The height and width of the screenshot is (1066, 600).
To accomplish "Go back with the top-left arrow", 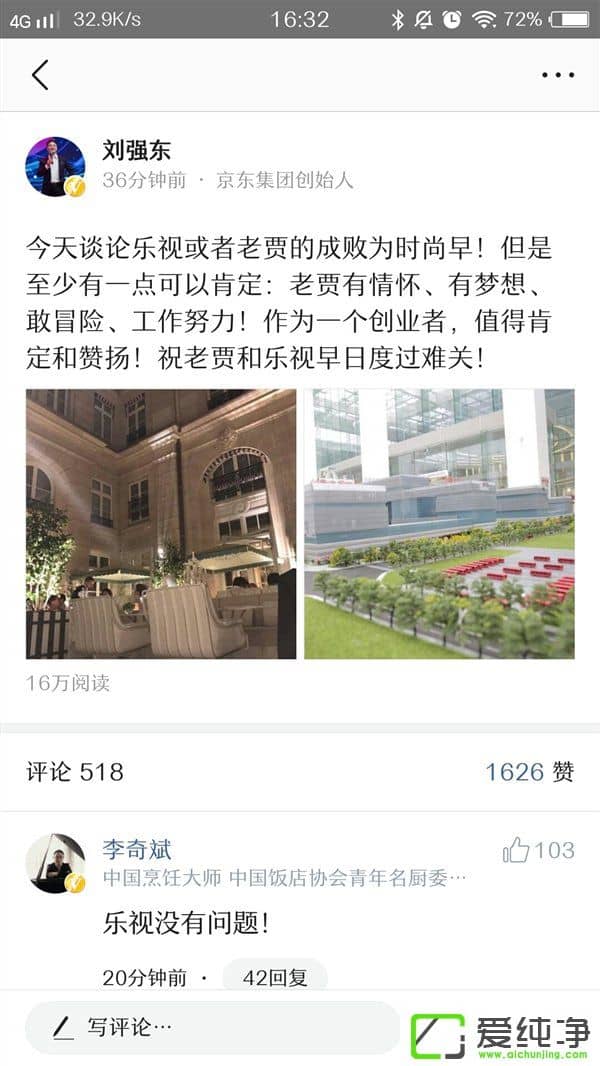I will [x=40, y=75].
